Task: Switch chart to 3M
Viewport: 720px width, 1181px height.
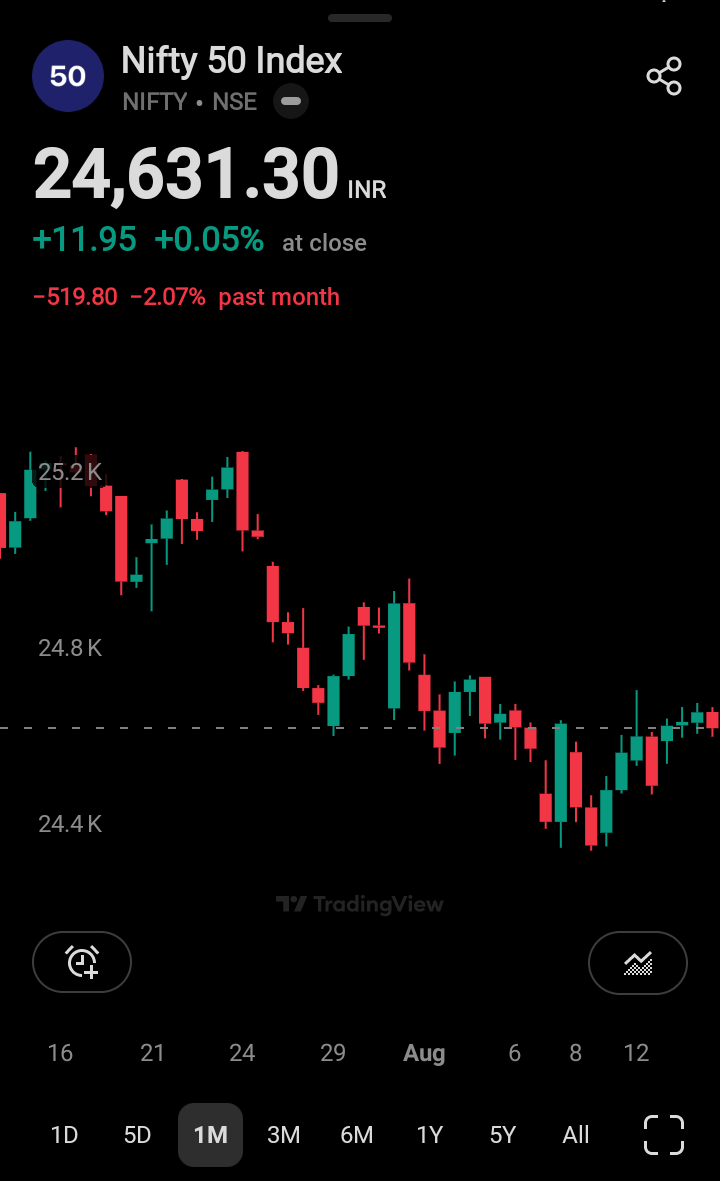Action: (284, 1135)
